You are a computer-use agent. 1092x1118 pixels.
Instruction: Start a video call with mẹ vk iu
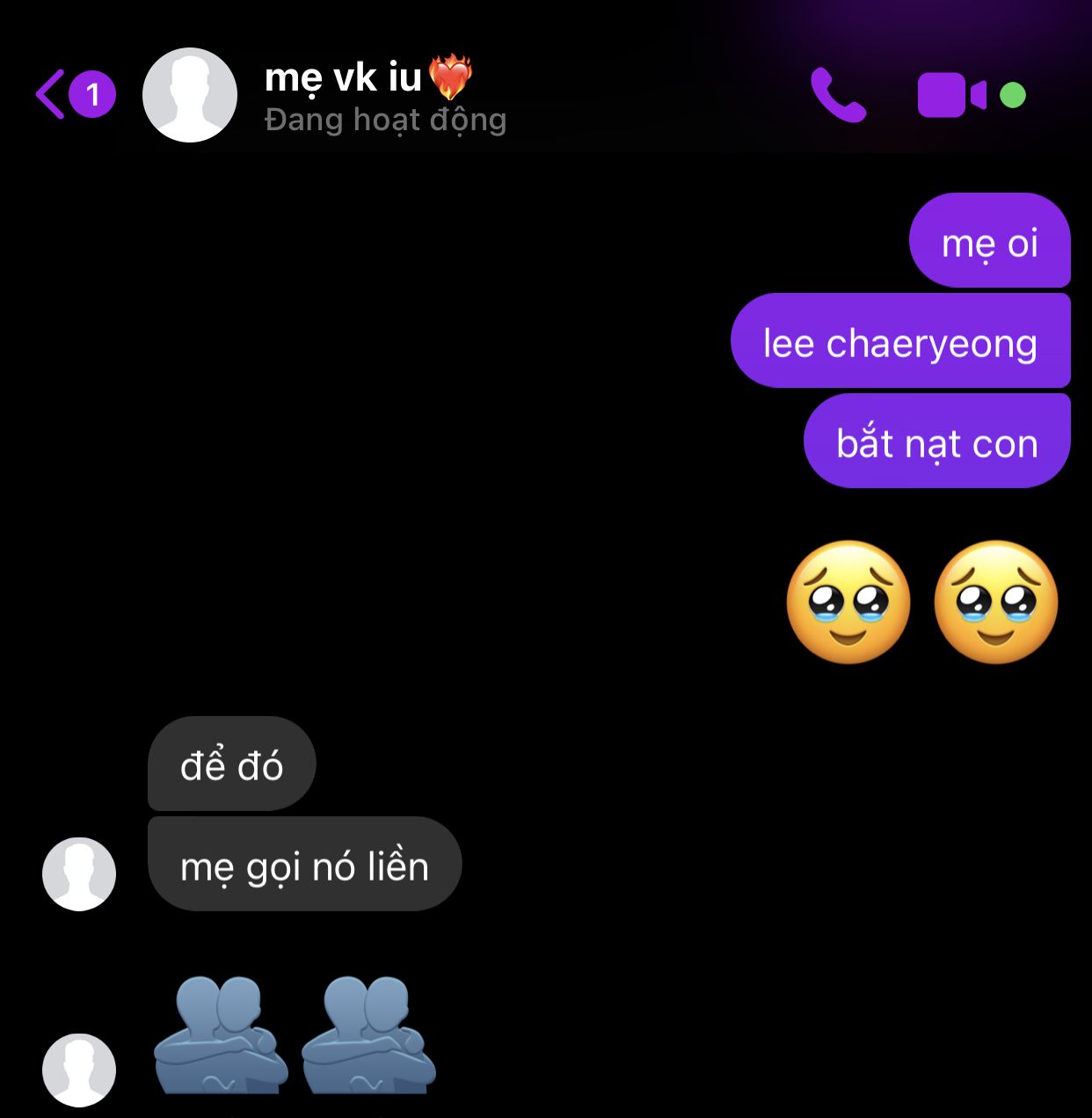[951, 95]
